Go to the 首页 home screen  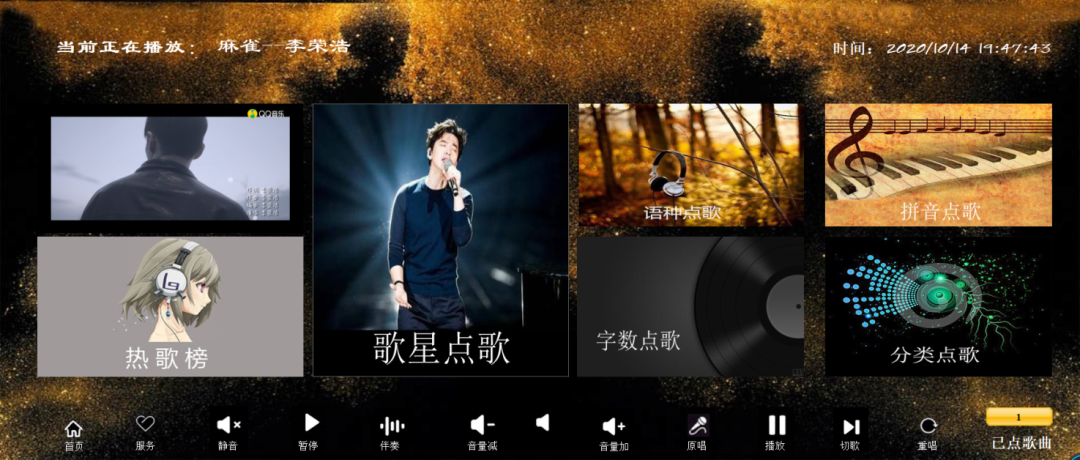coord(73,432)
